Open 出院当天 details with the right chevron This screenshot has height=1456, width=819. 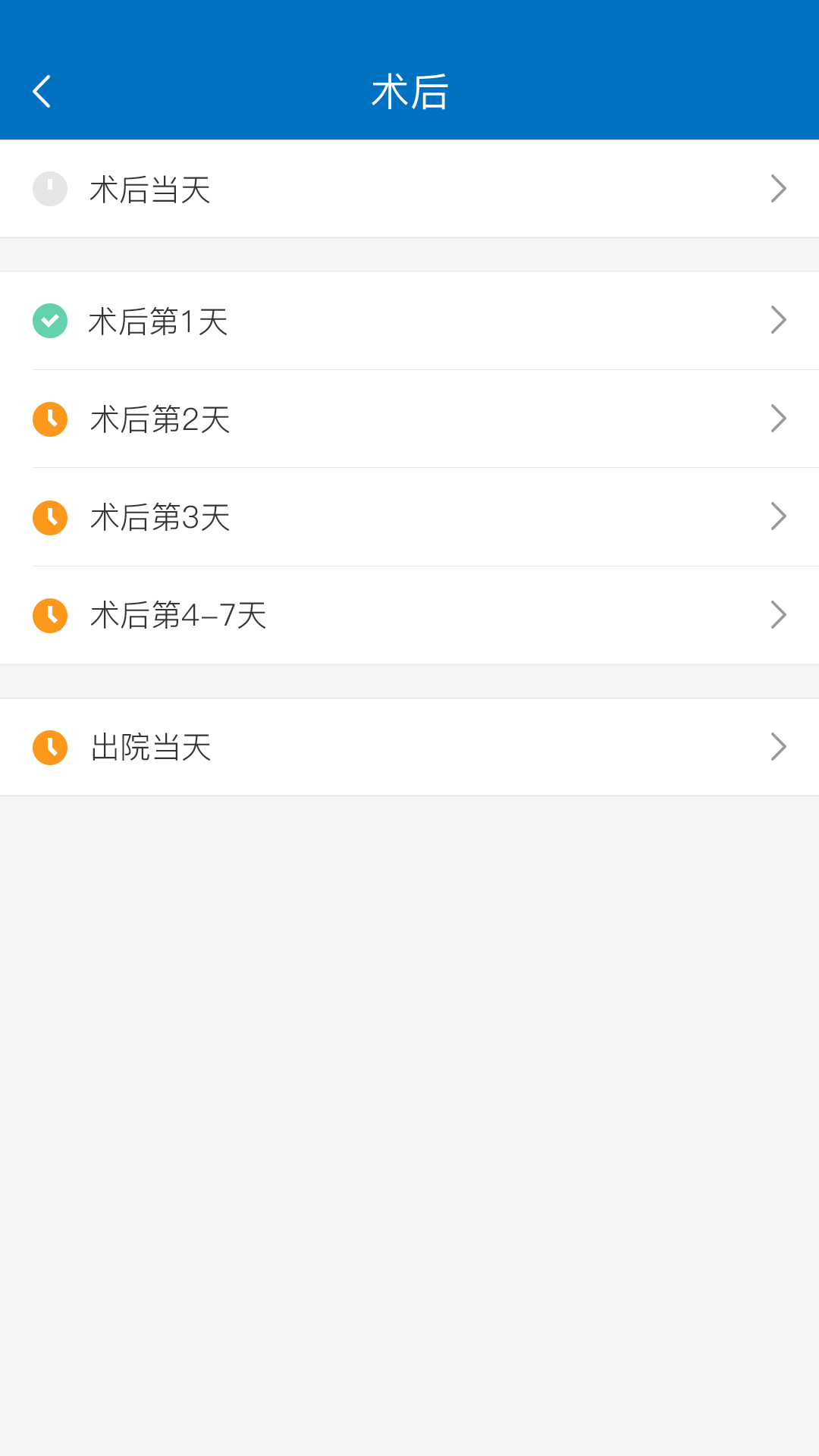778,747
